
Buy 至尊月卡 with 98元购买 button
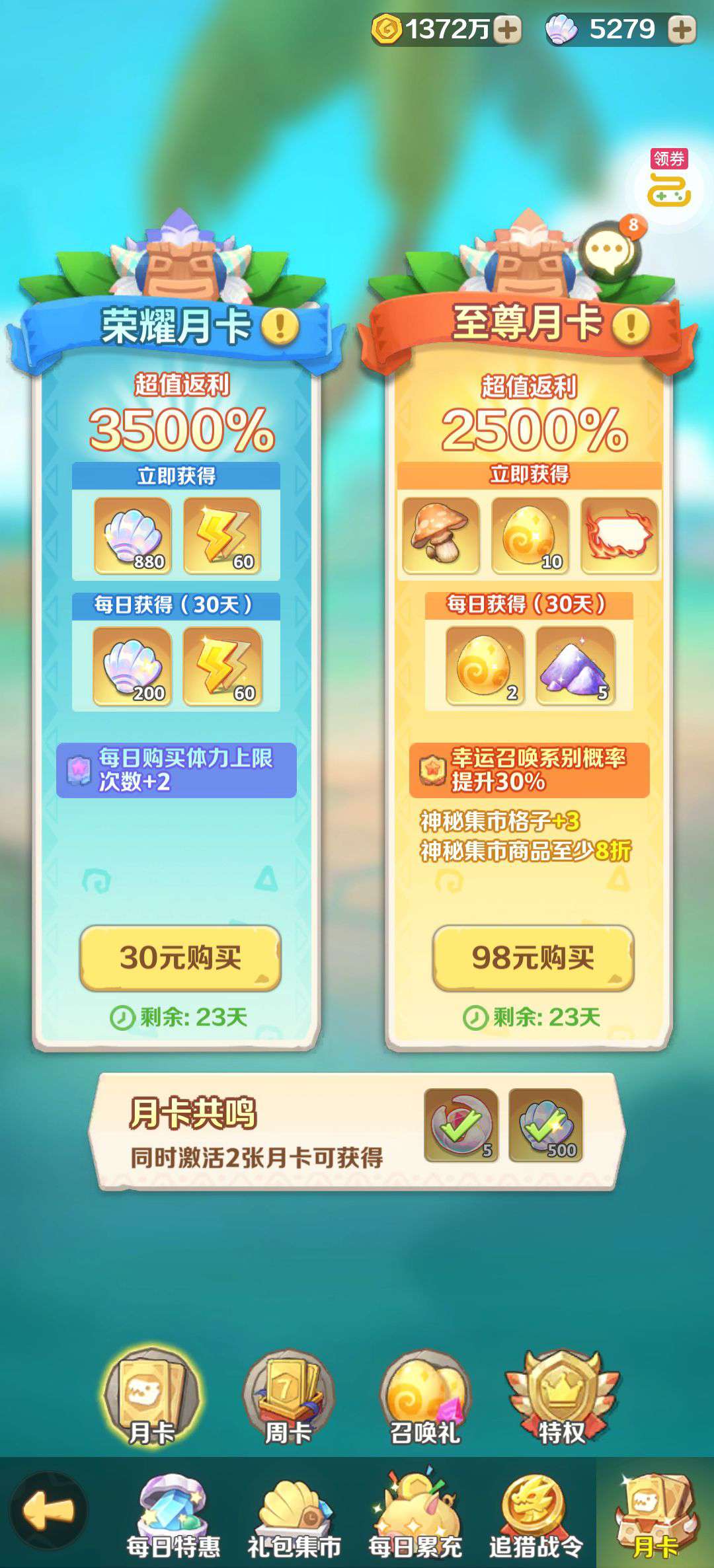[x=533, y=957]
